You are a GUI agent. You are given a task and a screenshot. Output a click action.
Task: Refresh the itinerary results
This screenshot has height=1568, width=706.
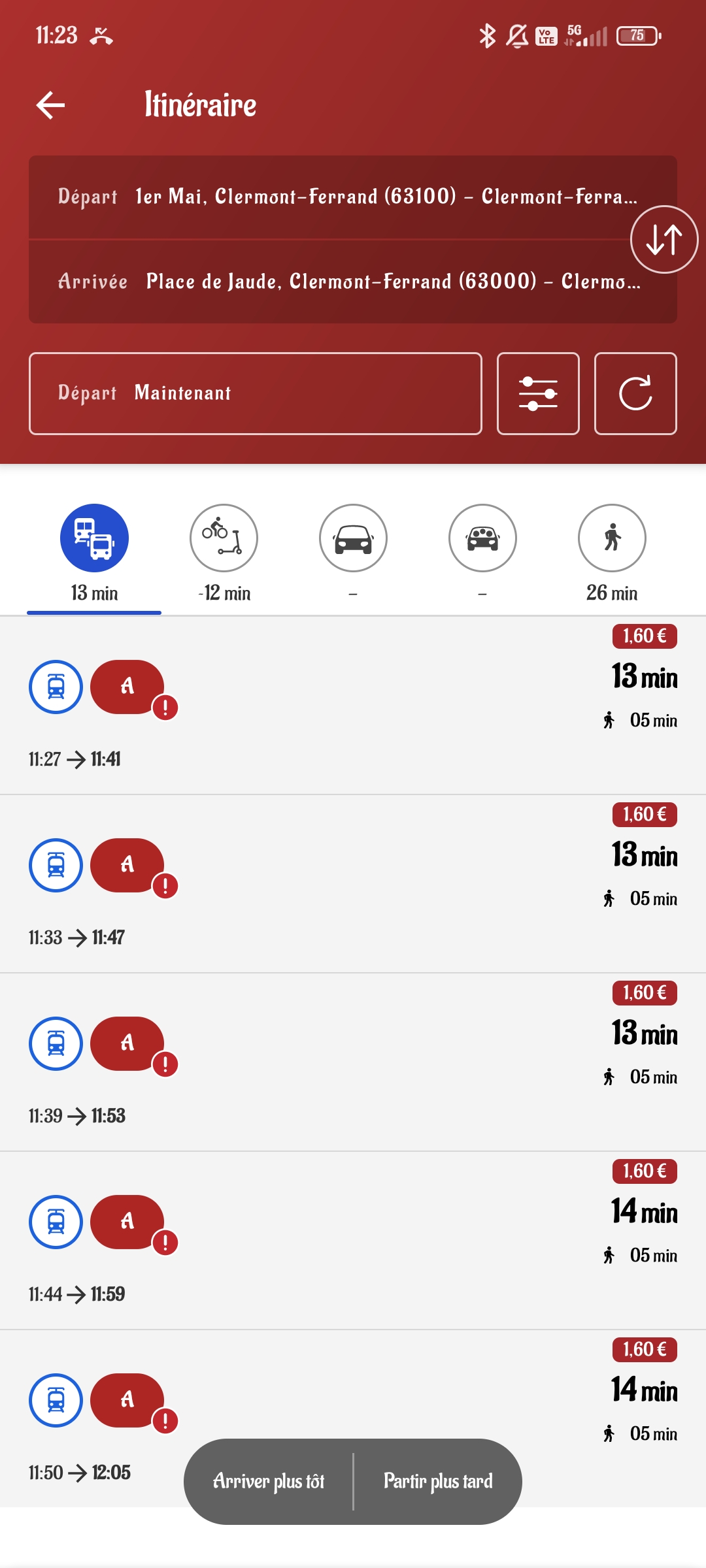pyautogui.click(x=635, y=393)
